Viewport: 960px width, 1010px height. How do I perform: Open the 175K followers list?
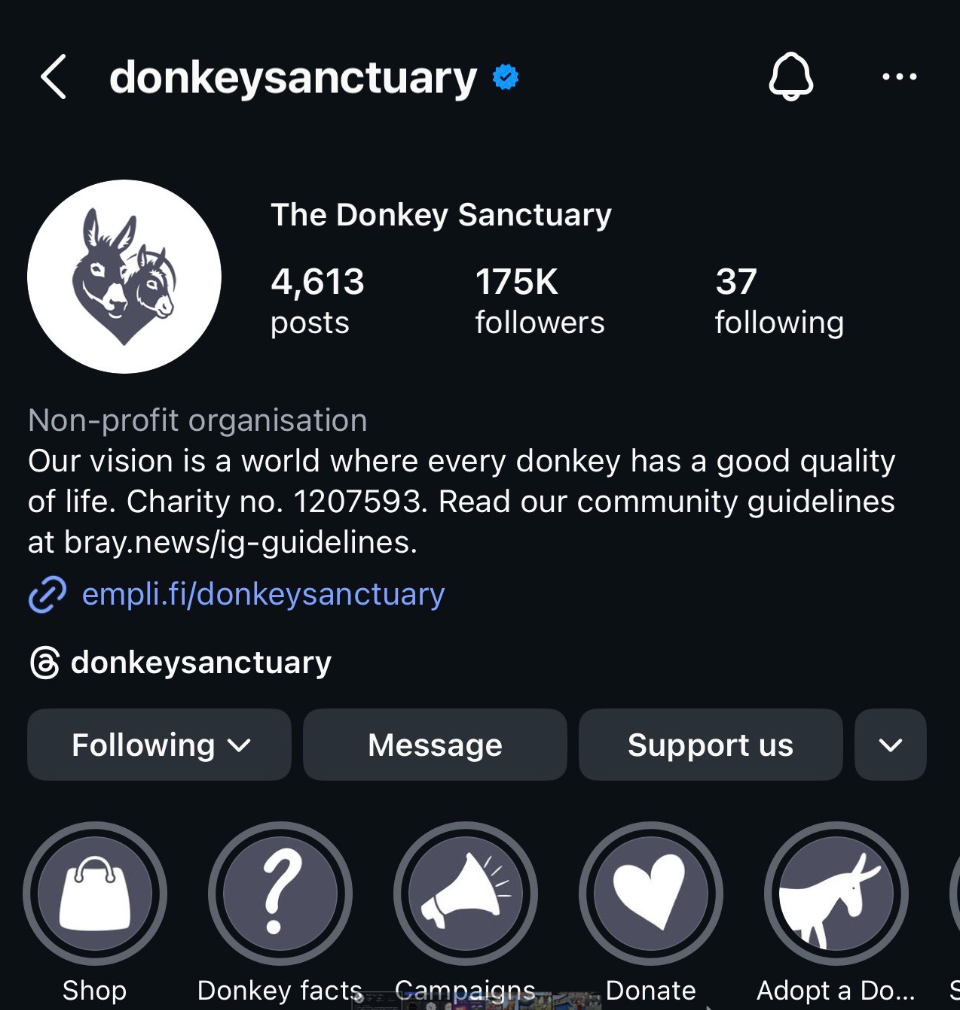pyautogui.click(x=539, y=300)
